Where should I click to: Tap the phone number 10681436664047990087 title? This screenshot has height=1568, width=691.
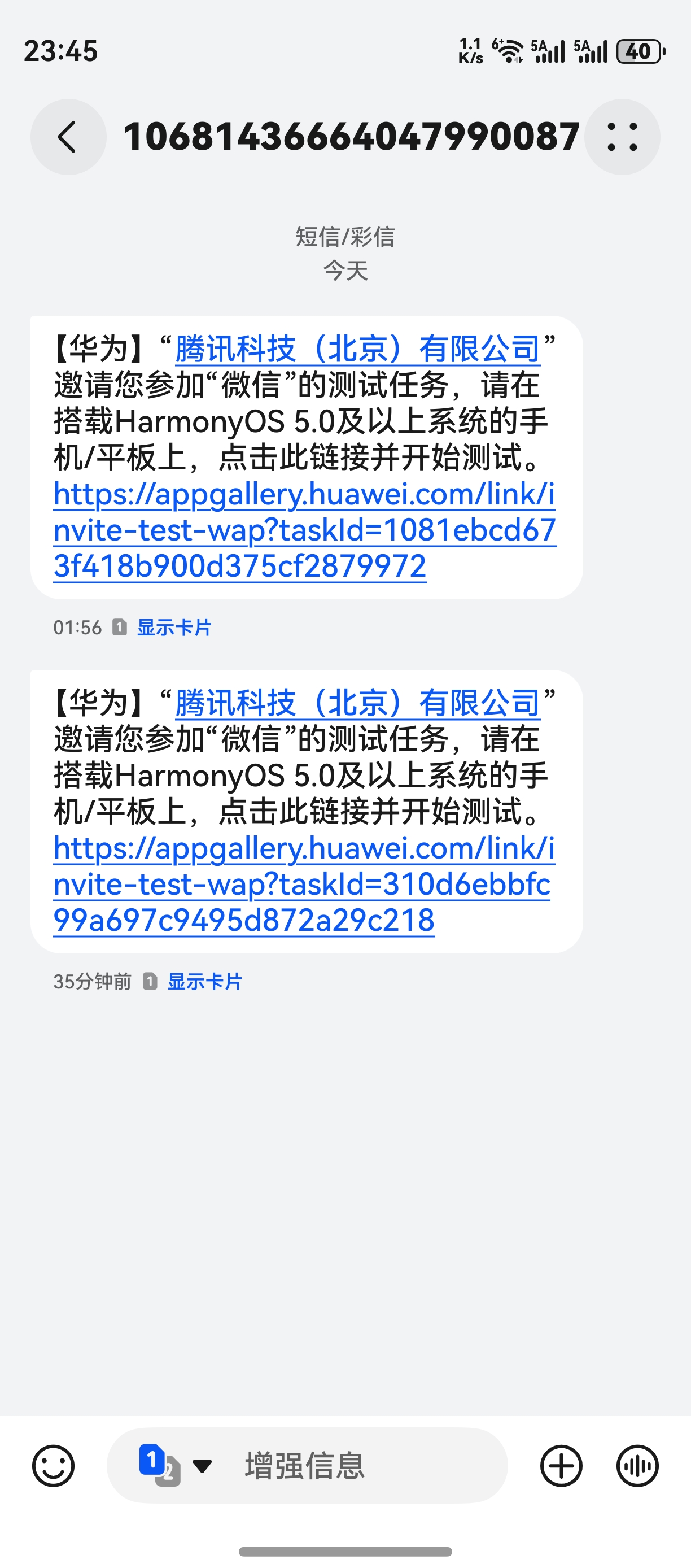pyautogui.click(x=352, y=135)
